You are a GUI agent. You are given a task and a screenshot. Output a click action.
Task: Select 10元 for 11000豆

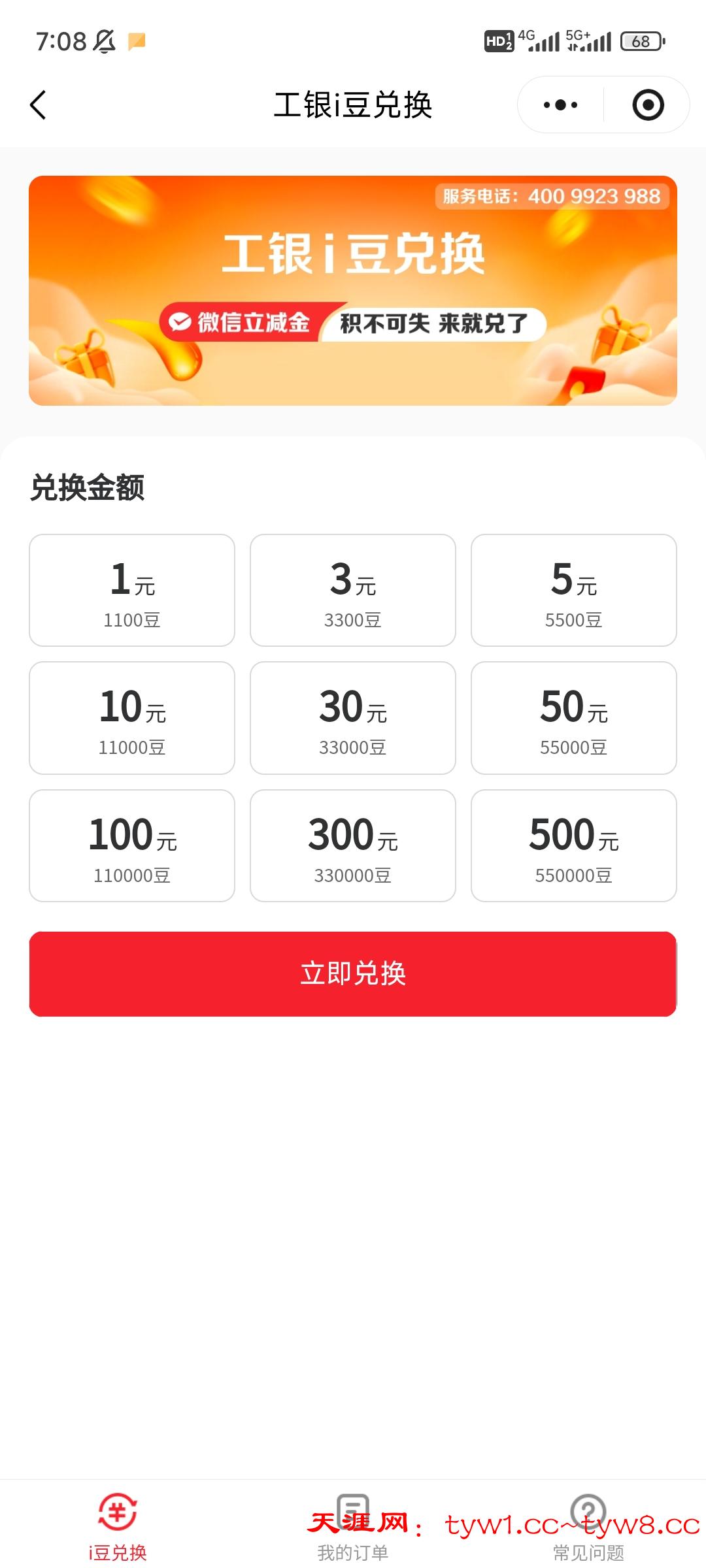(132, 718)
